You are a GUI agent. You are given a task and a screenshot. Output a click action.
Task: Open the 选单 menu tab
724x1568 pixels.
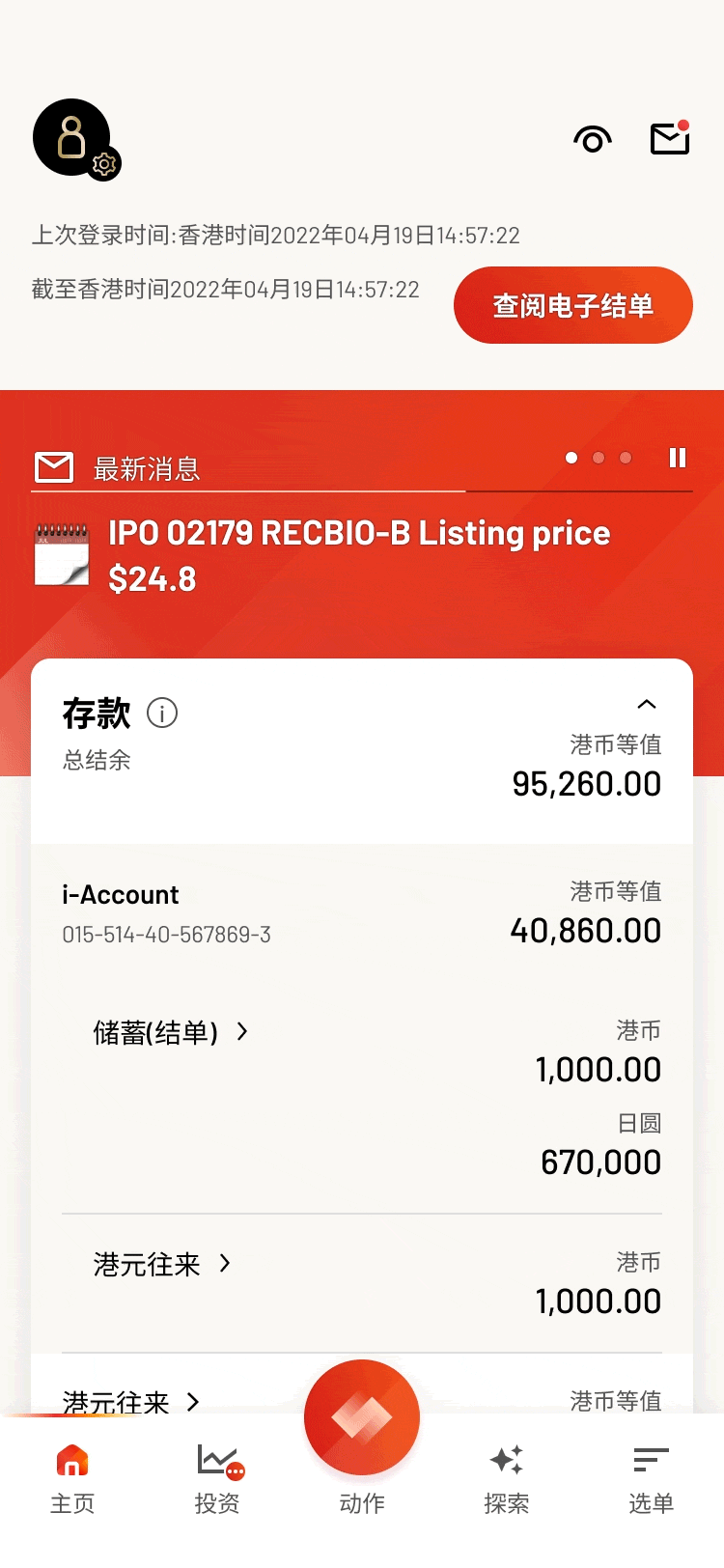[x=652, y=1479]
